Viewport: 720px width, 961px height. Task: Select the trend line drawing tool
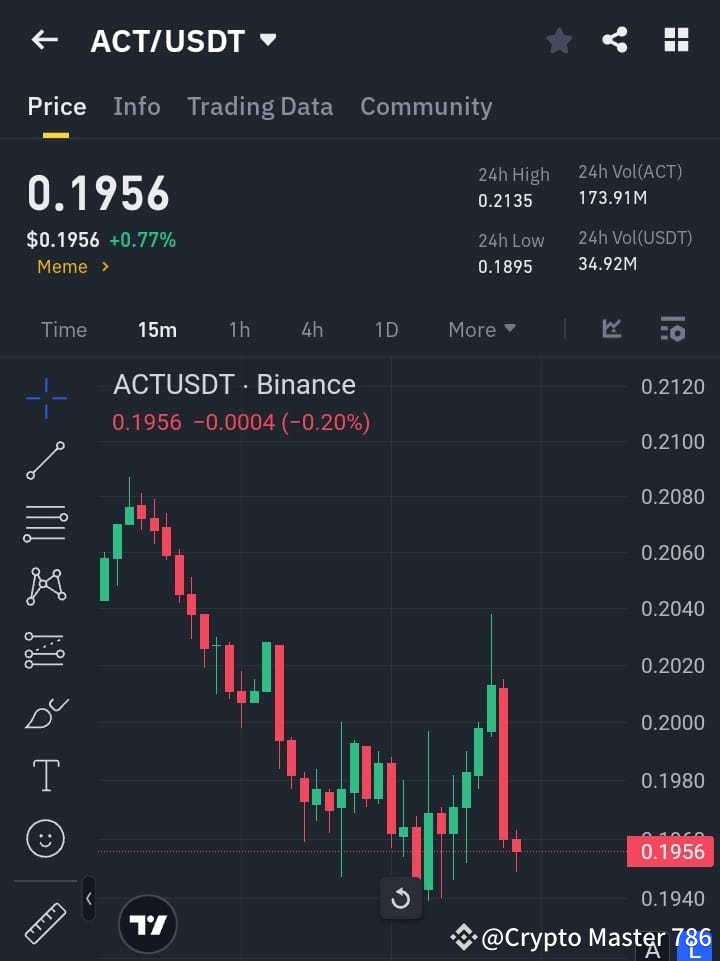click(x=45, y=461)
